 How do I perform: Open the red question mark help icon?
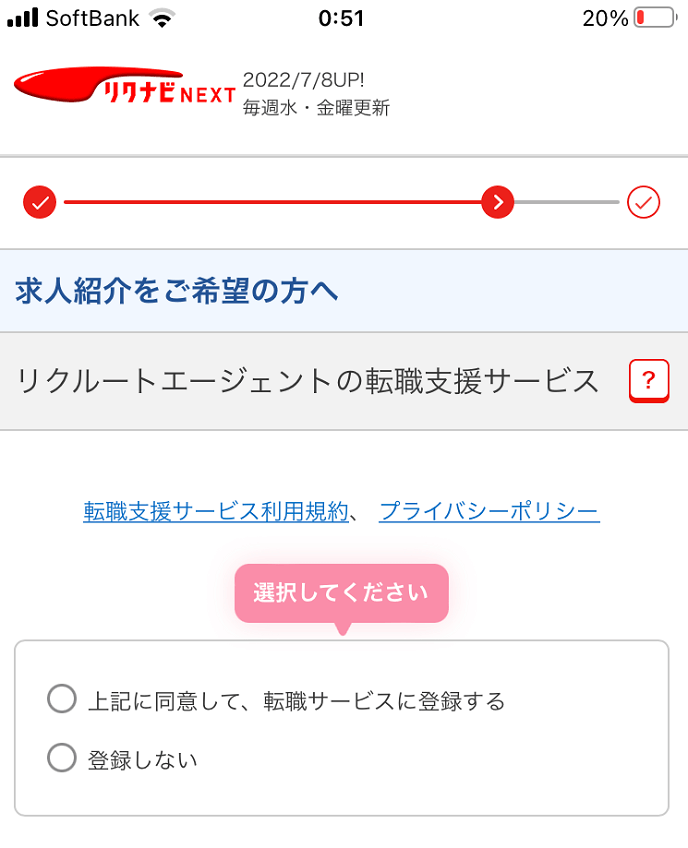(x=648, y=381)
